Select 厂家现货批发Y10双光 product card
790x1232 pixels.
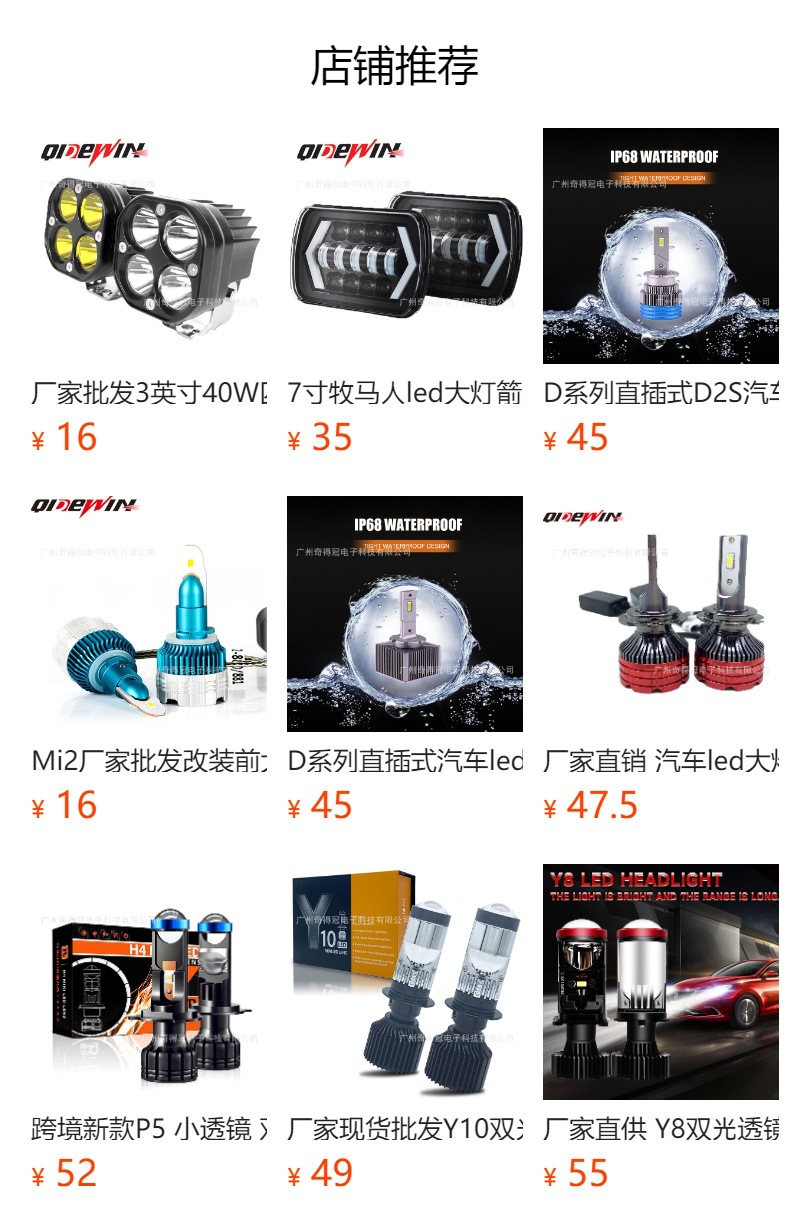[405, 982]
